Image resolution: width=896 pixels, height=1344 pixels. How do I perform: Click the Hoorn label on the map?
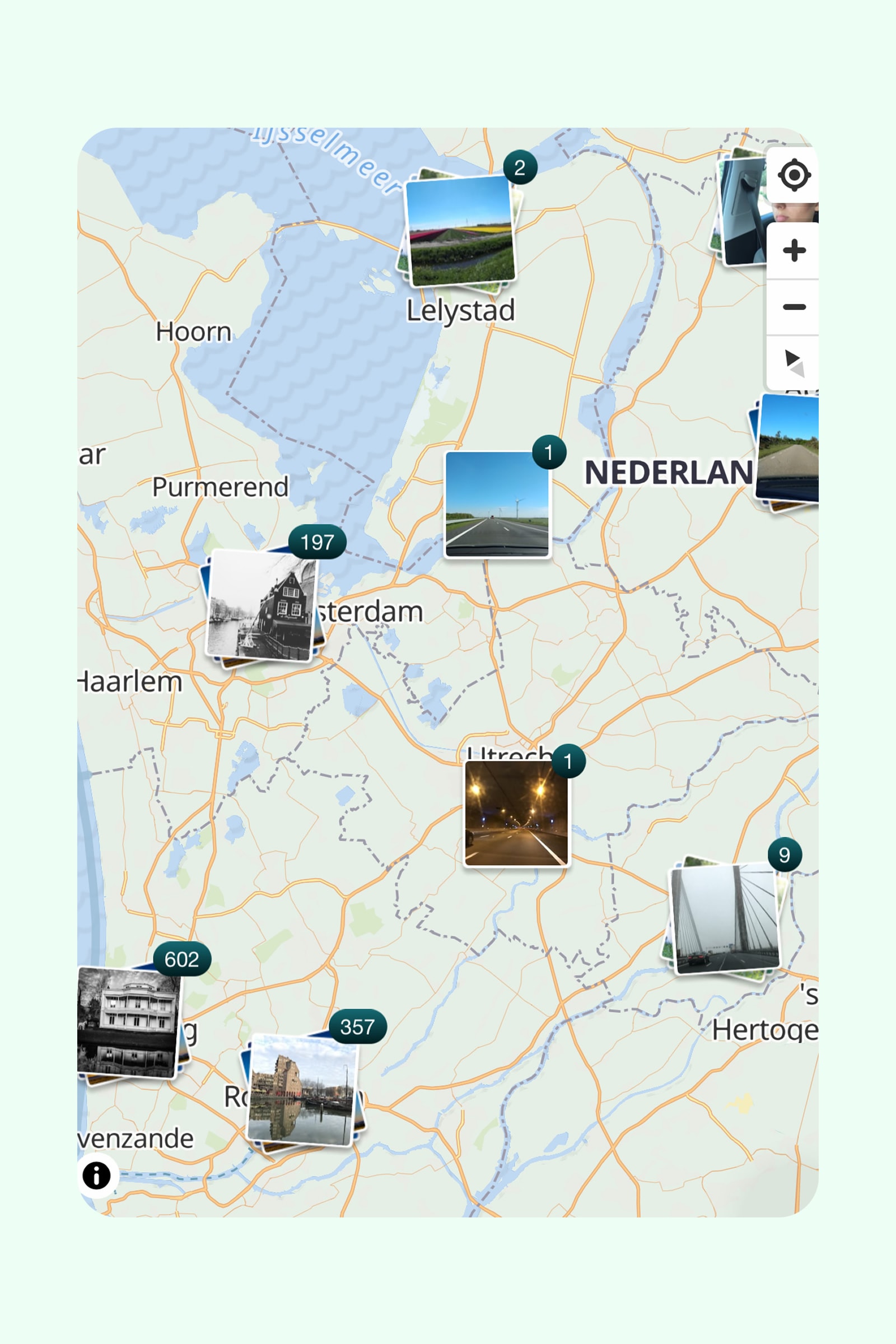[x=193, y=332]
